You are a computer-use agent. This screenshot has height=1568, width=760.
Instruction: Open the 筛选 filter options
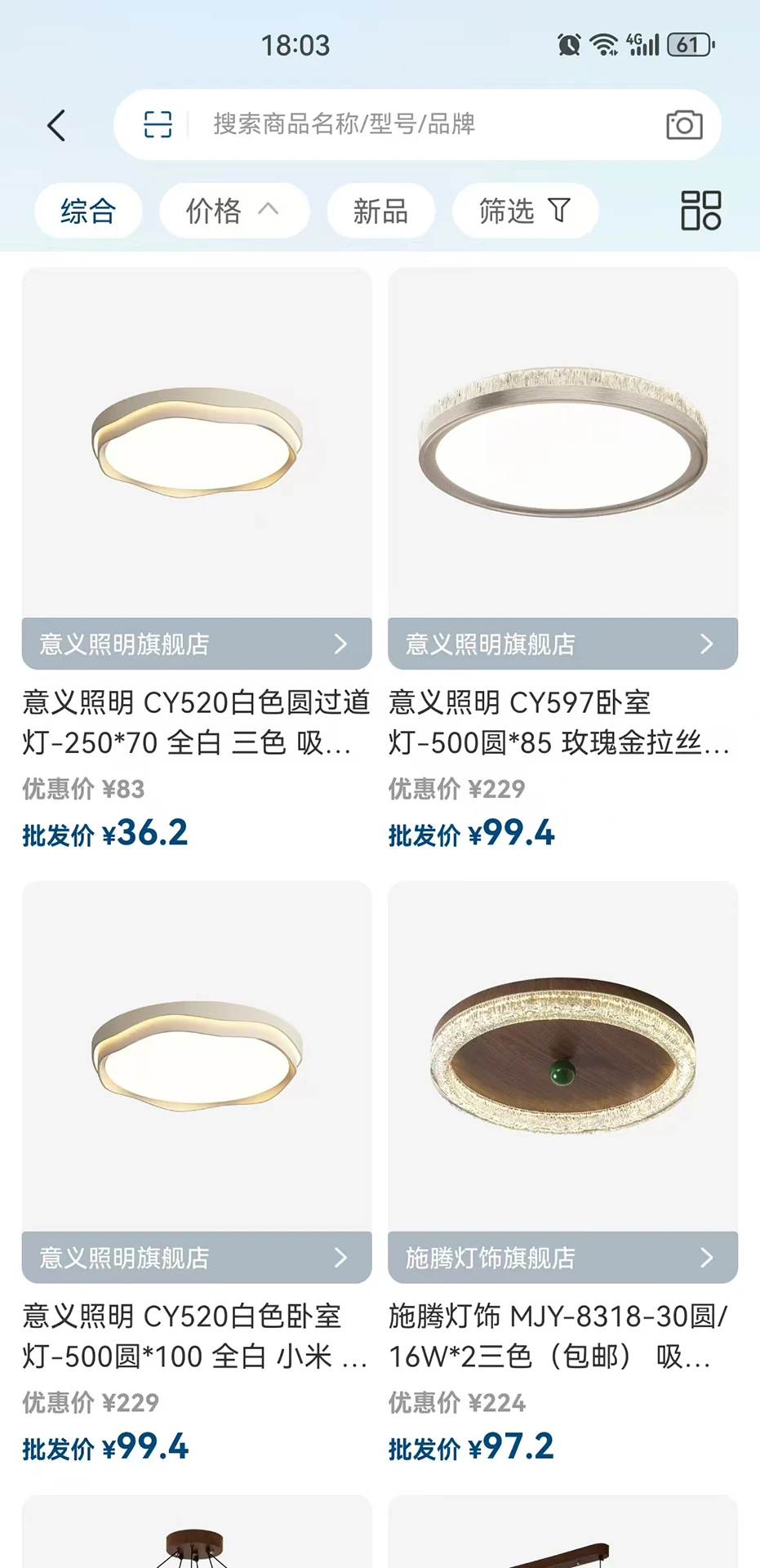[525, 212]
